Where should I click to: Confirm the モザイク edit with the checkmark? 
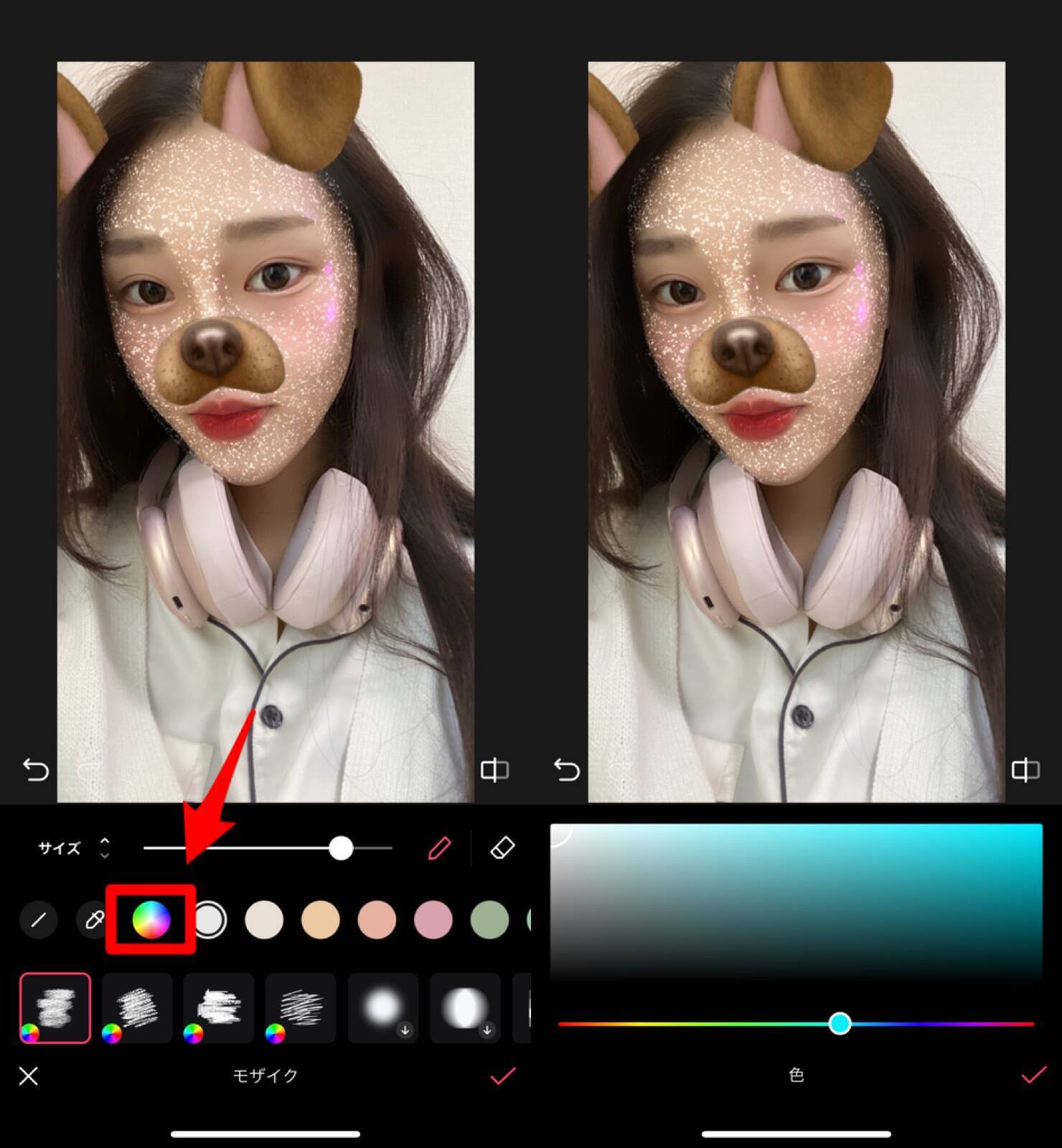click(502, 1076)
